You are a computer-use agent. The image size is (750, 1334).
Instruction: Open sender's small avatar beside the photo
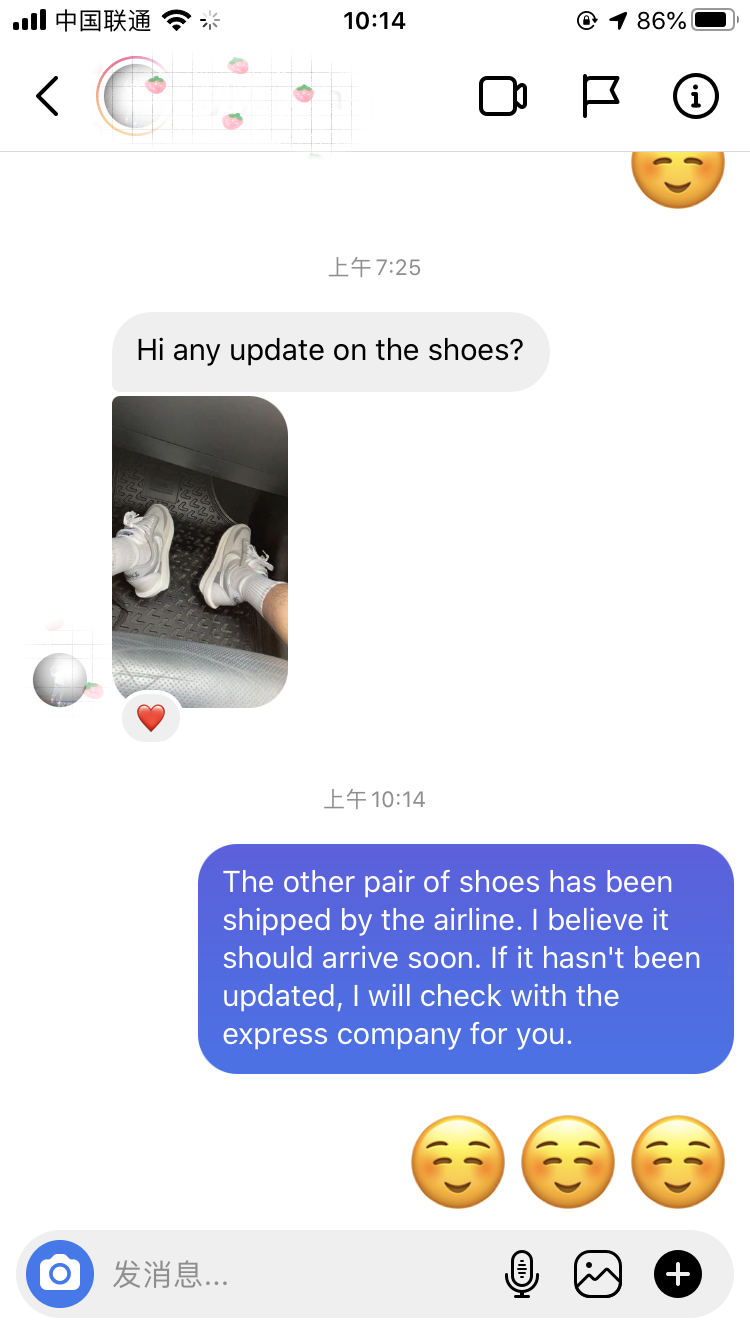pyautogui.click(x=60, y=680)
